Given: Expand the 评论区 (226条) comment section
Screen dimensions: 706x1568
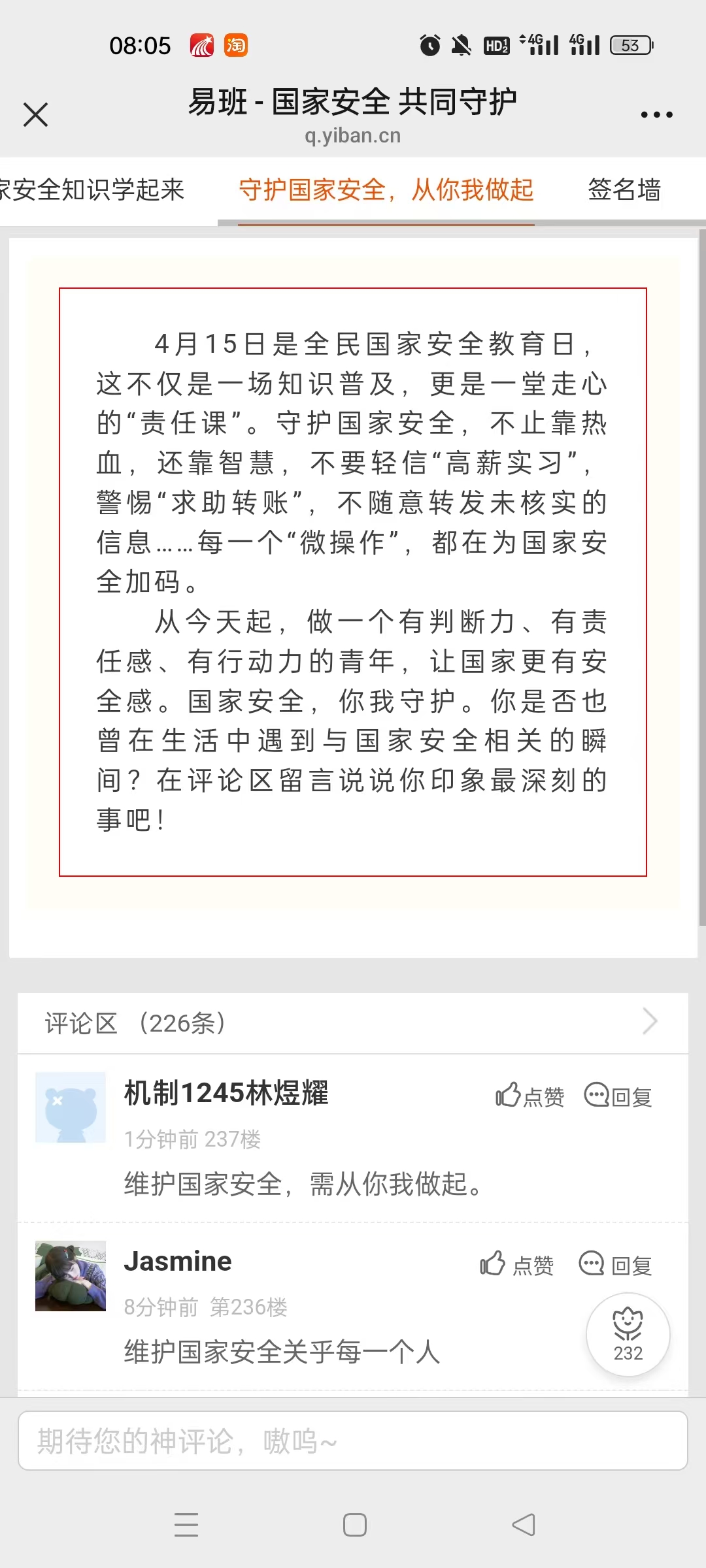Looking at the screenshot, I should [353, 1023].
